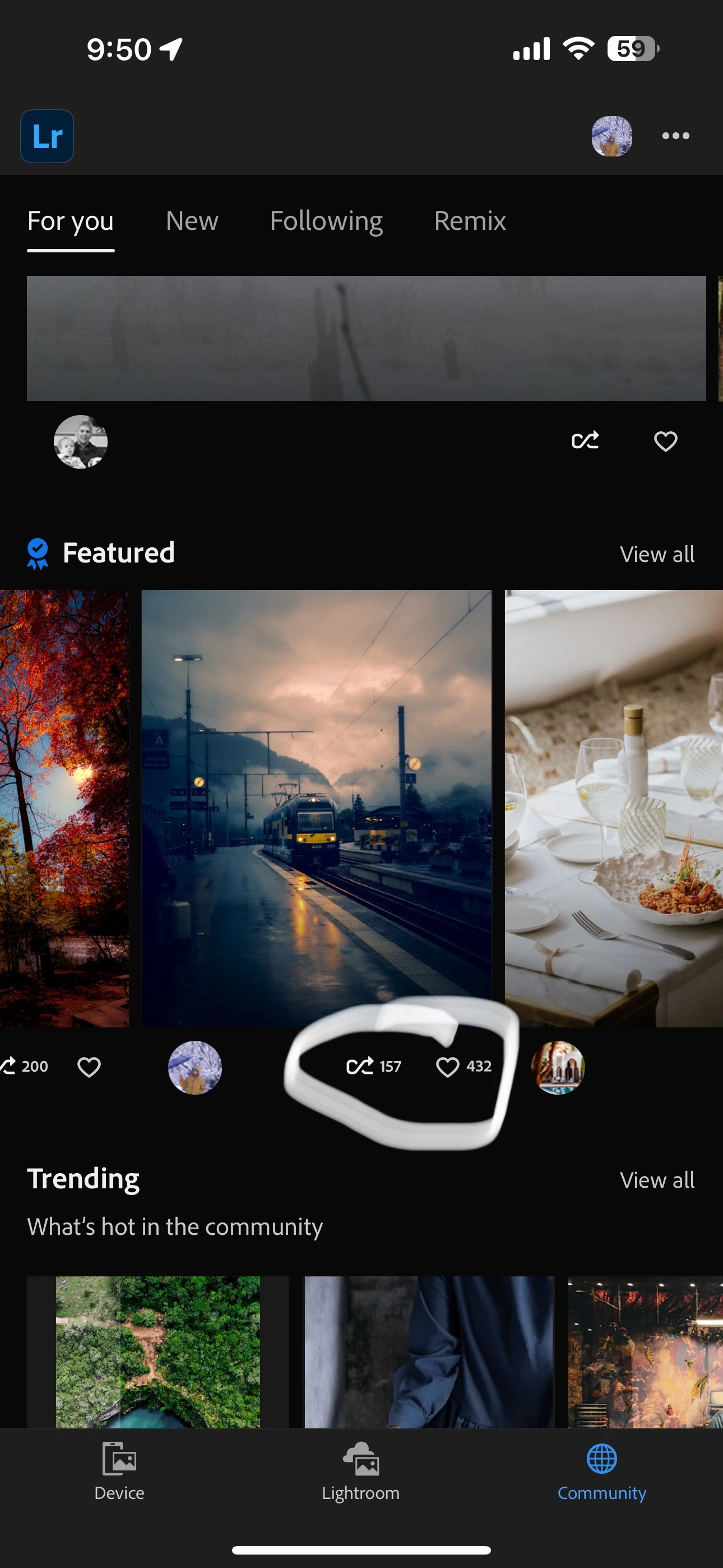723x1568 pixels.
Task: View all Trending posts
Action: pos(657,1180)
